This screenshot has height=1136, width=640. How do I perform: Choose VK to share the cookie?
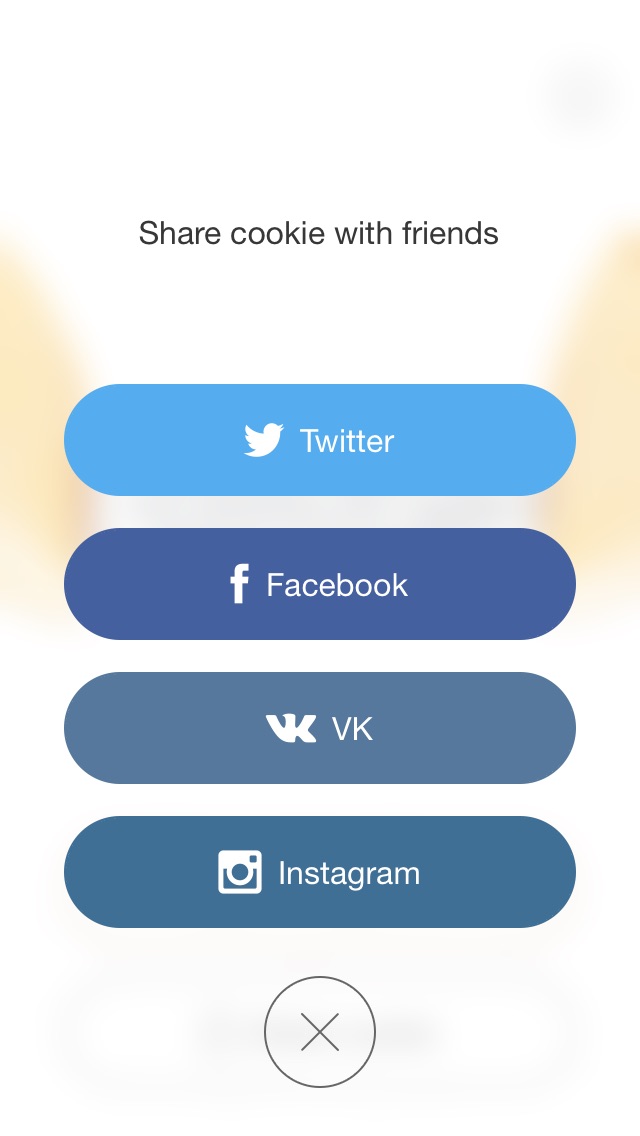(x=320, y=728)
